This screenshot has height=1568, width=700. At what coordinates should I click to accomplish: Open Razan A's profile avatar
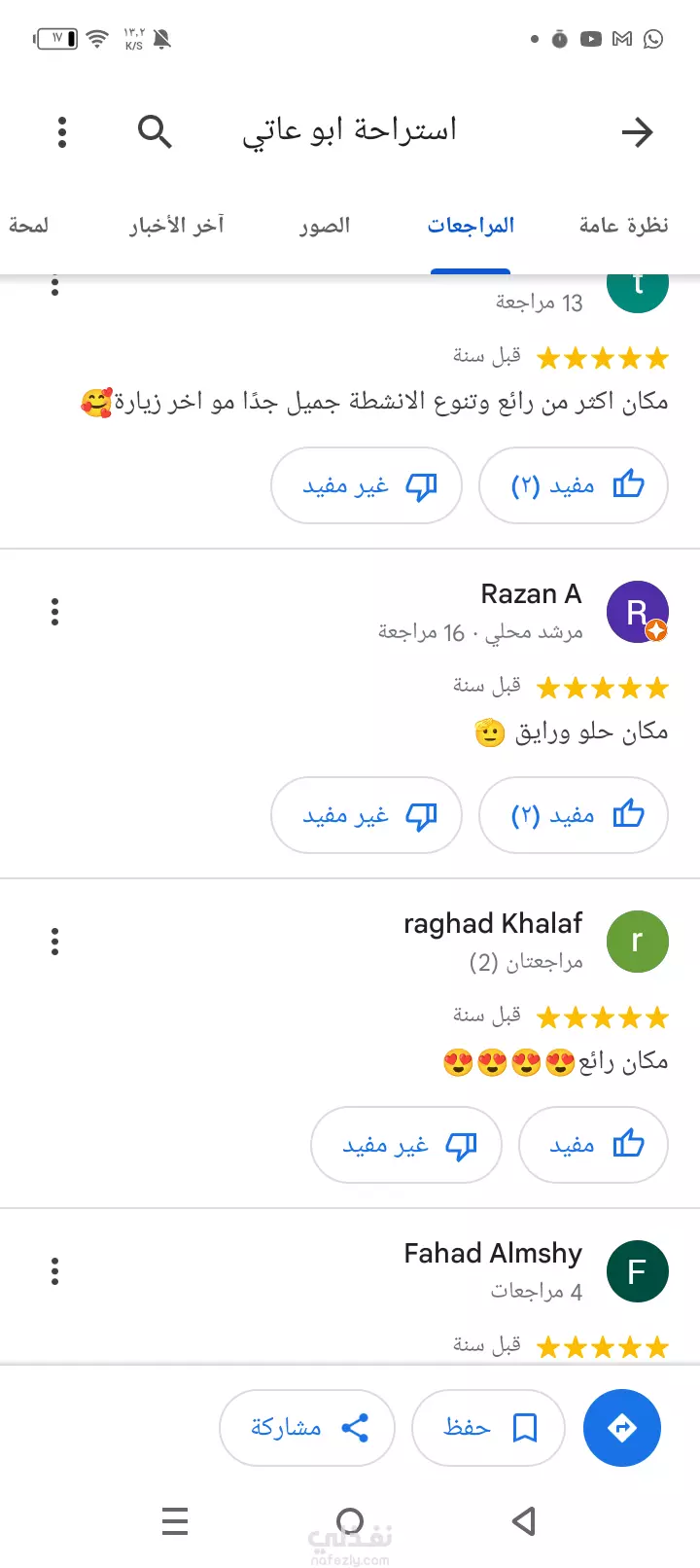(x=638, y=612)
